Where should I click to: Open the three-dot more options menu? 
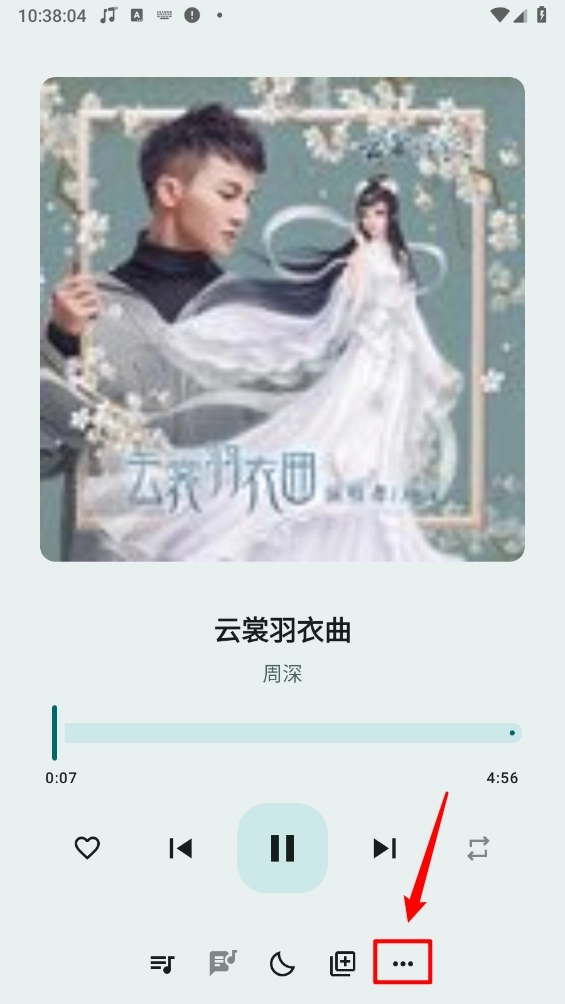click(402, 963)
